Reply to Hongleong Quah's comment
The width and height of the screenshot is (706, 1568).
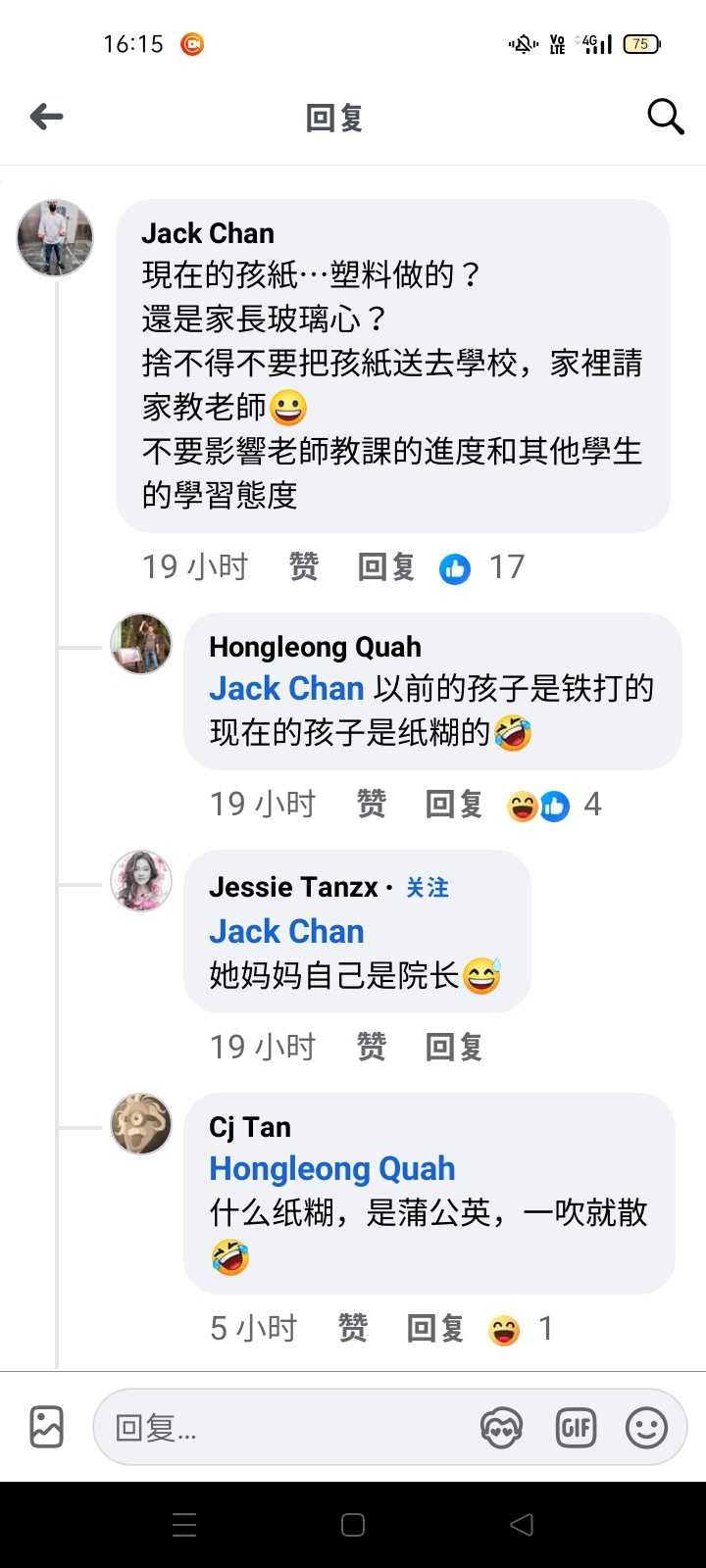453,805
